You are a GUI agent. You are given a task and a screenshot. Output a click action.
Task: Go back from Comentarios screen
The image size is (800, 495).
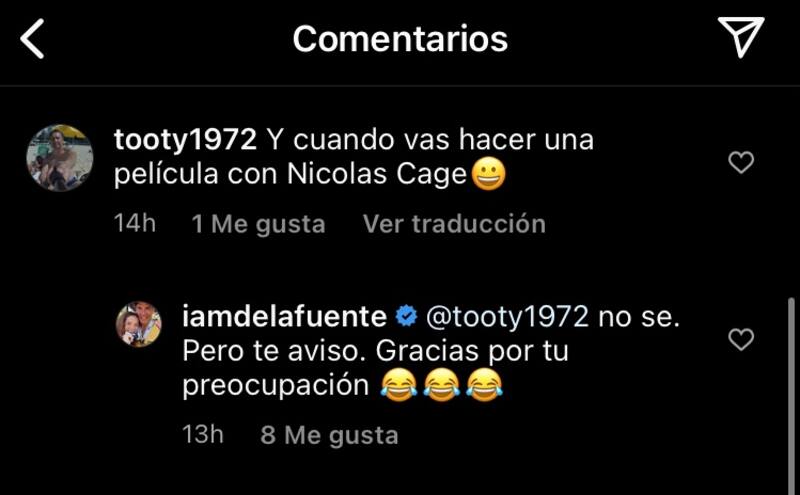[33, 39]
